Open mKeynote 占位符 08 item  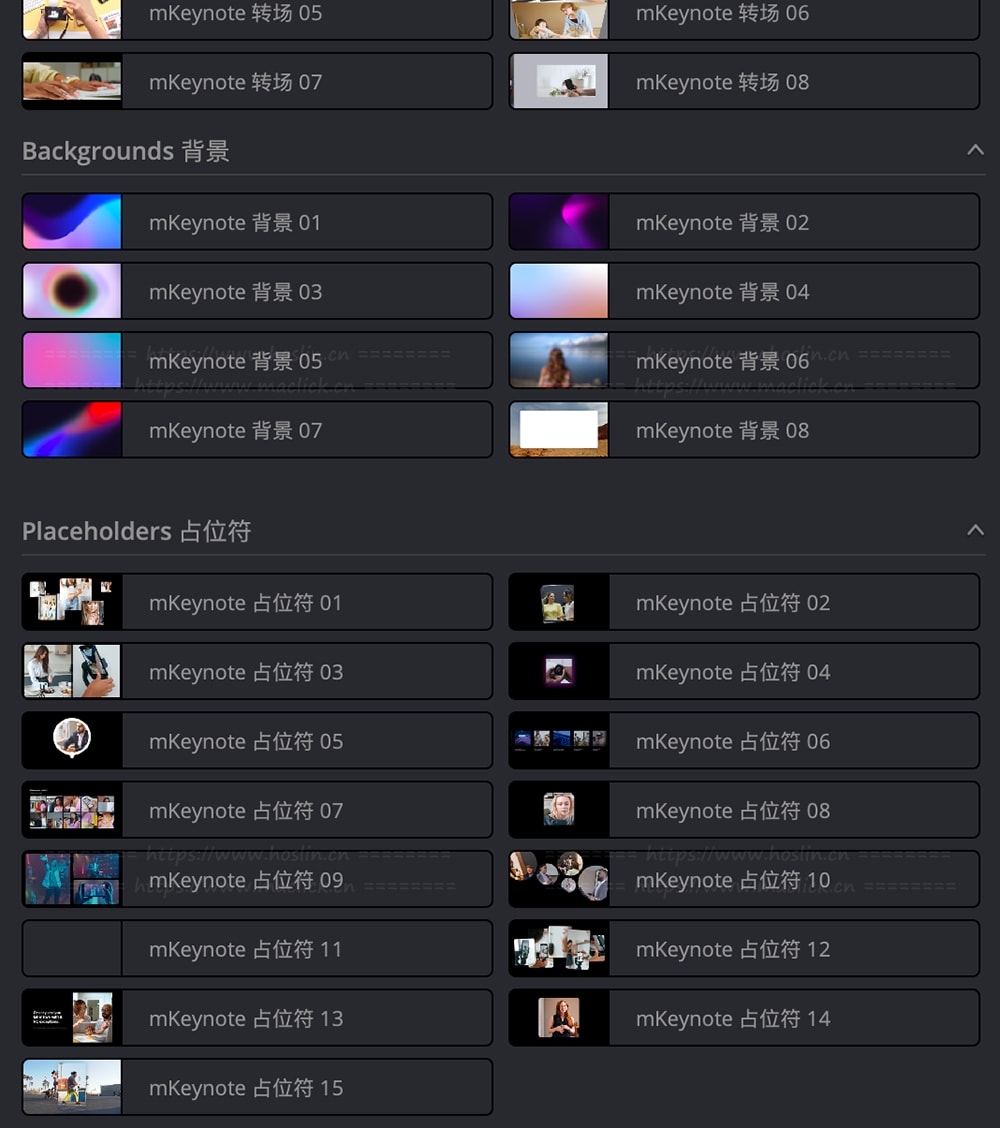744,810
